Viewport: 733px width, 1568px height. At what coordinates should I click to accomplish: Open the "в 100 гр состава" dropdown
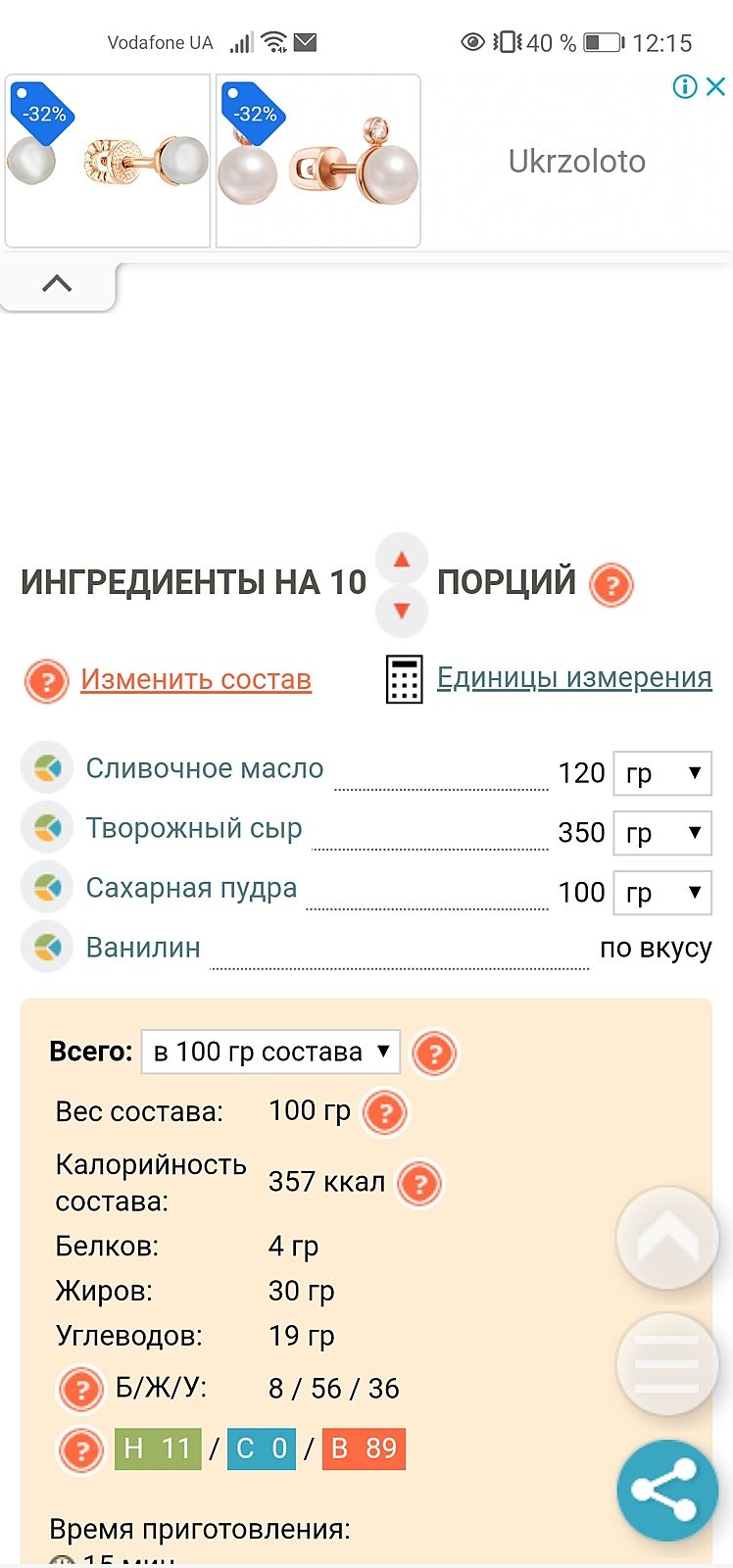point(270,1052)
